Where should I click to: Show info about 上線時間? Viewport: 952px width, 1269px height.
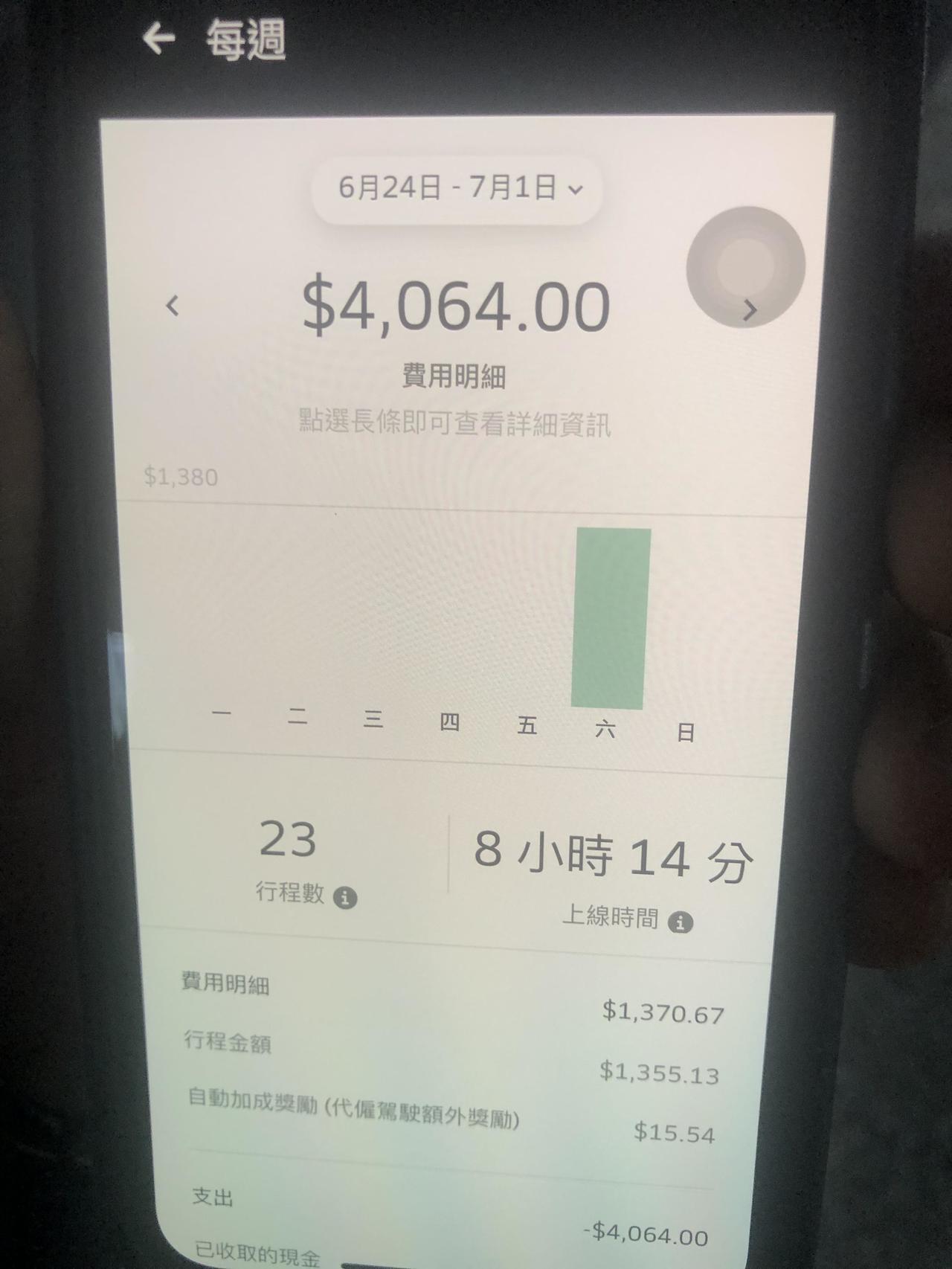(680, 923)
